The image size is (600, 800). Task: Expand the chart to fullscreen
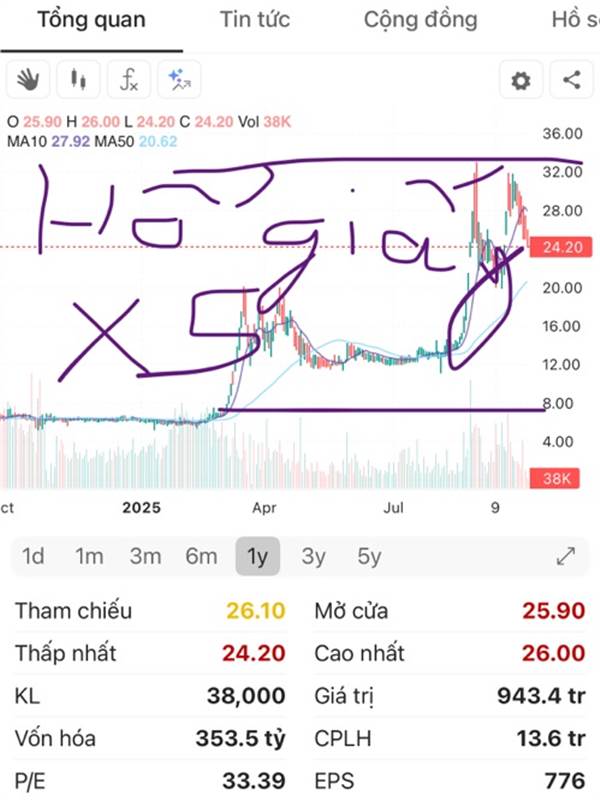pos(566,556)
